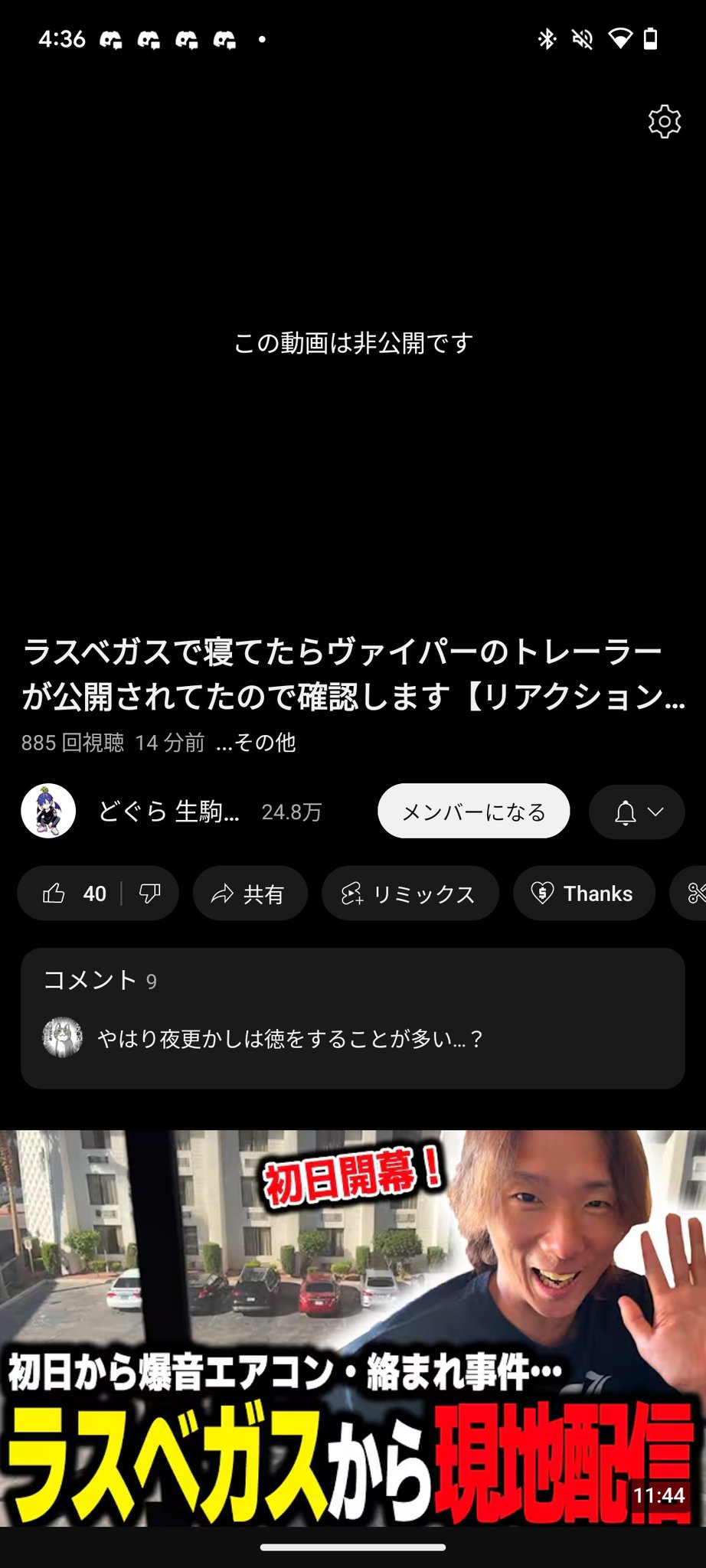Share the video with 共有

click(250, 893)
